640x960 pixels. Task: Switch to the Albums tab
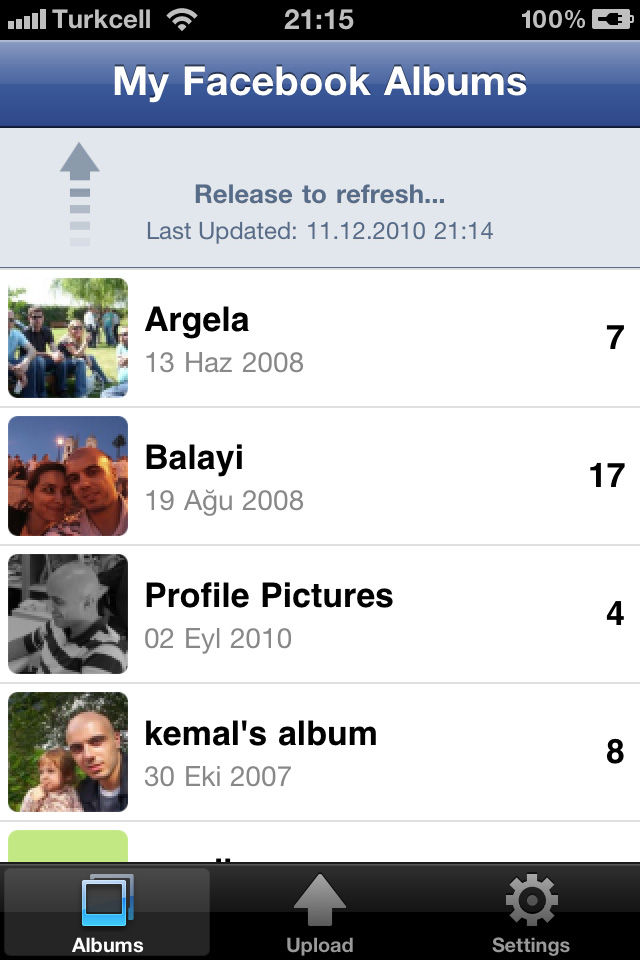point(107,914)
